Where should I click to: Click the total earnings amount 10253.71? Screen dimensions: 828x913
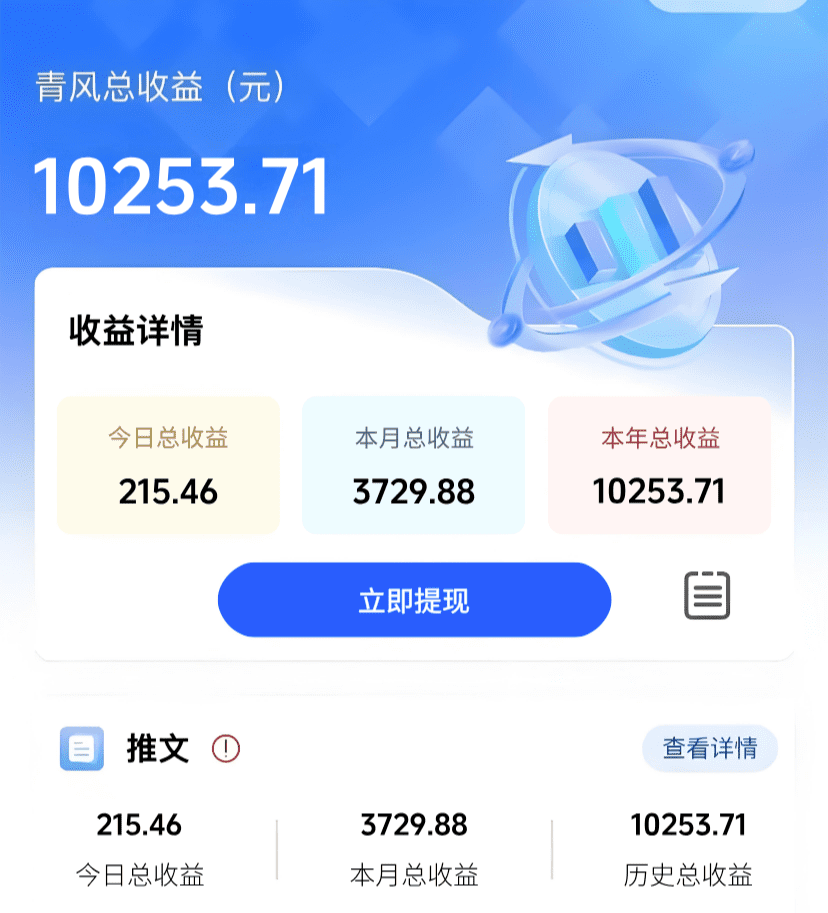coord(185,186)
